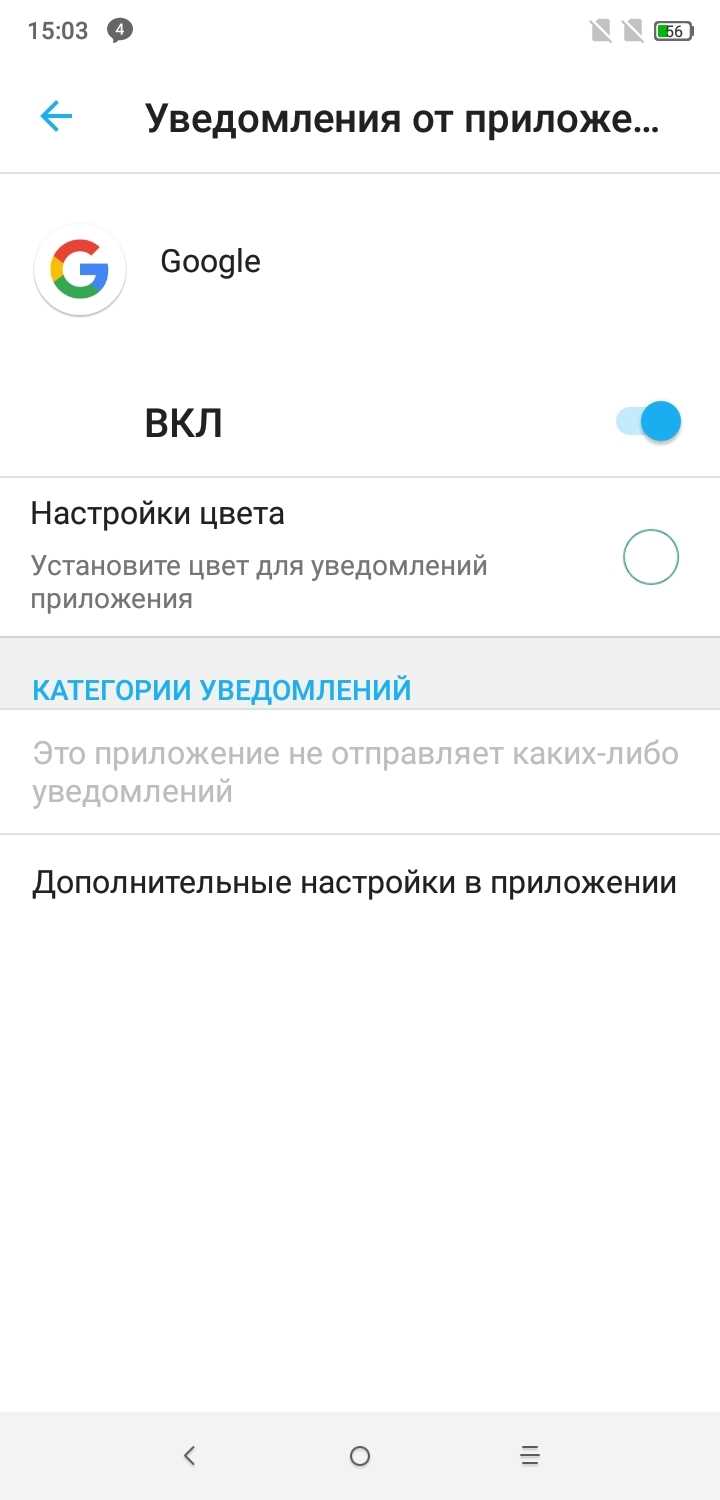The width and height of the screenshot is (720, 1500).
Task: Go to the home screen
Action: coord(360,1456)
